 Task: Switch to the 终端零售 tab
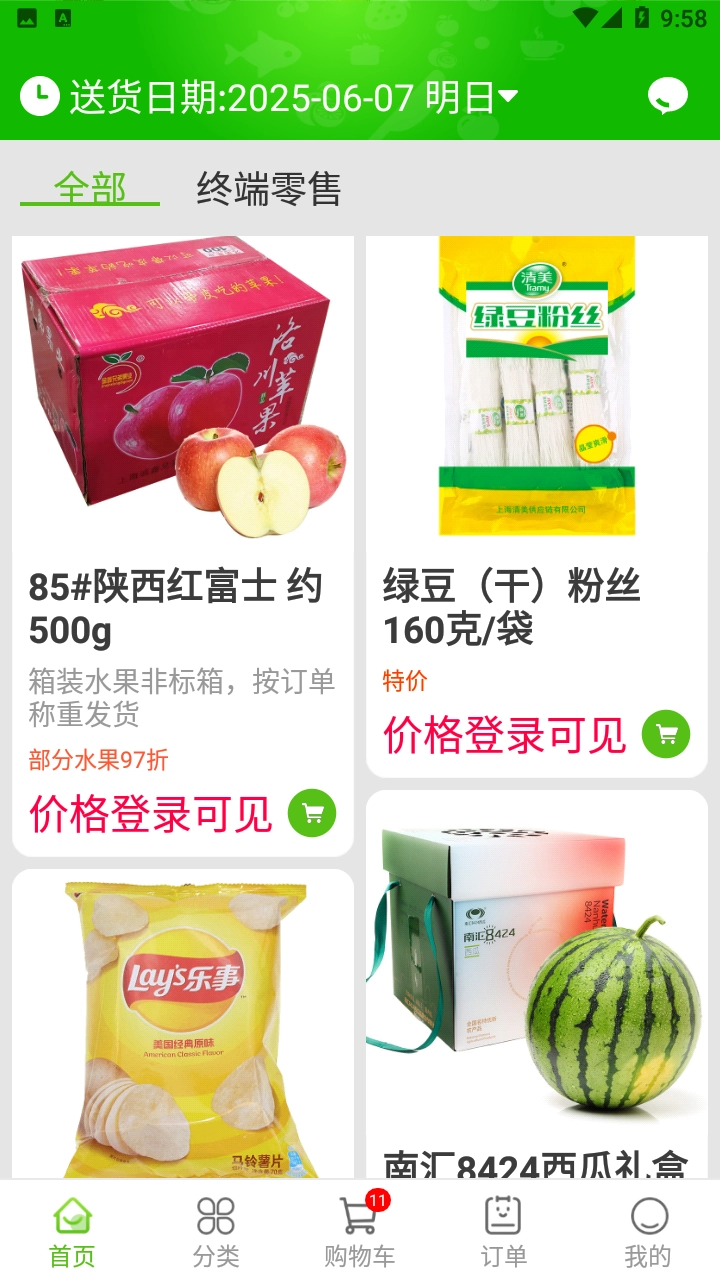pyautogui.click(x=268, y=189)
